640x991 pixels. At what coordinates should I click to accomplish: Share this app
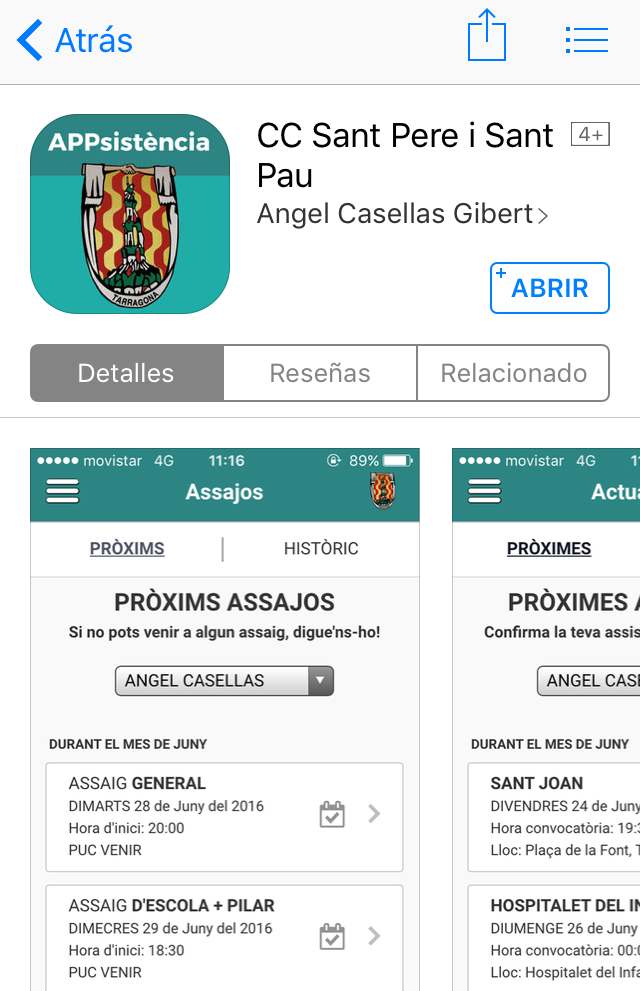487,37
